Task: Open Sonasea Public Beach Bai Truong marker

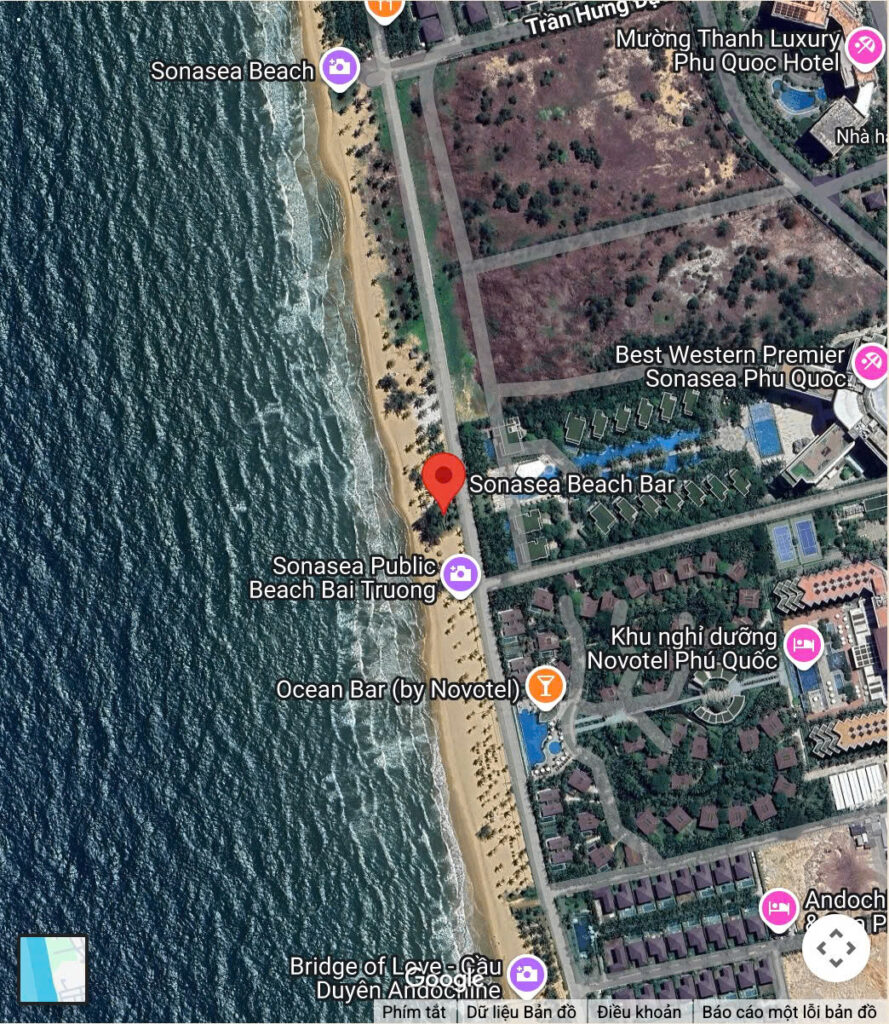Action: 461,574
